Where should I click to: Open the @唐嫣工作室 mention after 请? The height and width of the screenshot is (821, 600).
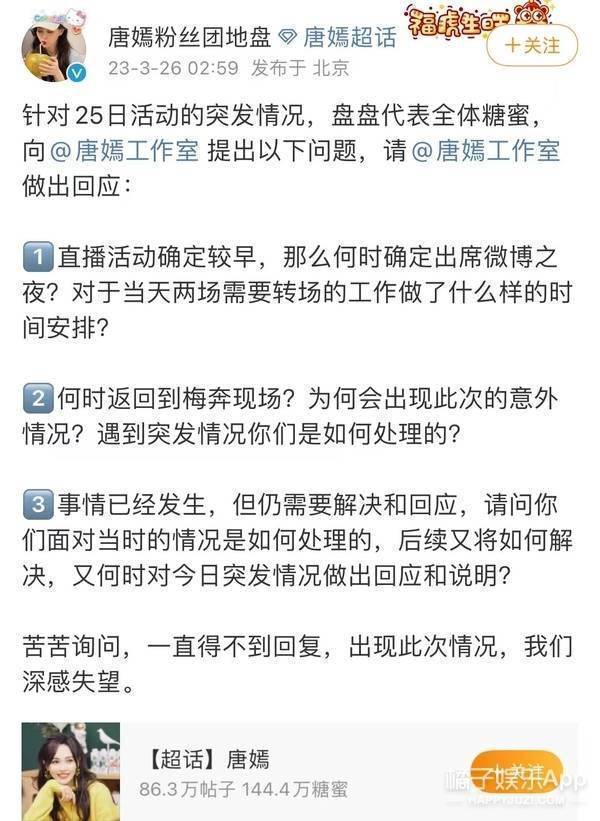coord(486,150)
